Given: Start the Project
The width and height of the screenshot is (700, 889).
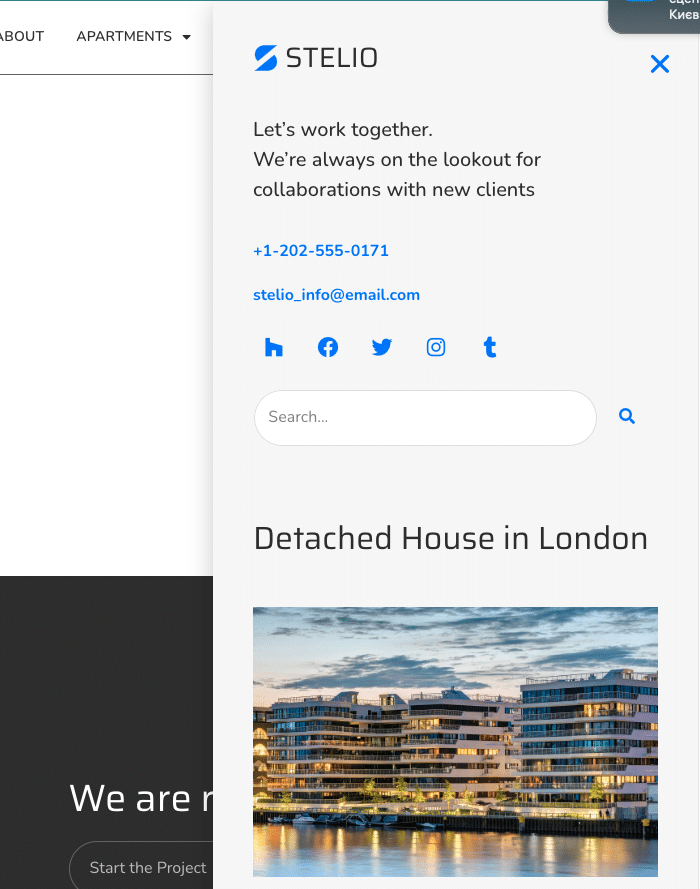Looking at the screenshot, I should [146, 867].
